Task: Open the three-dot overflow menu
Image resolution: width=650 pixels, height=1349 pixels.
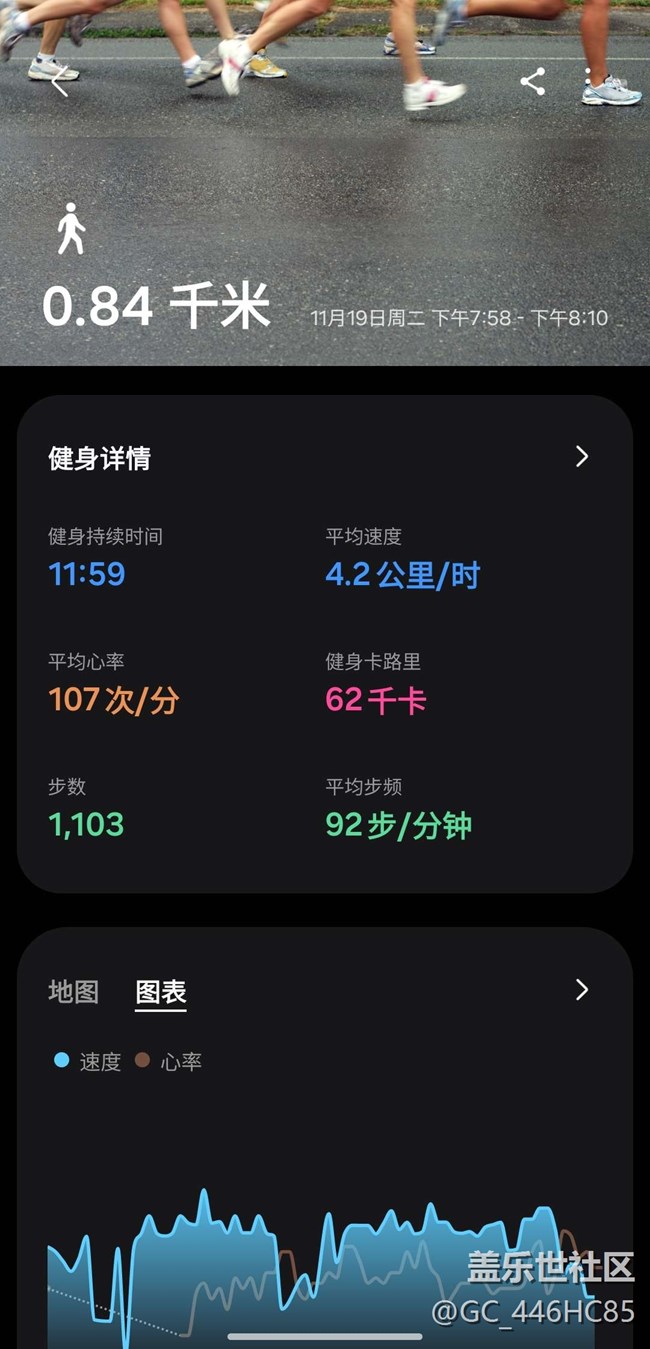Action: click(x=588, y=82)
